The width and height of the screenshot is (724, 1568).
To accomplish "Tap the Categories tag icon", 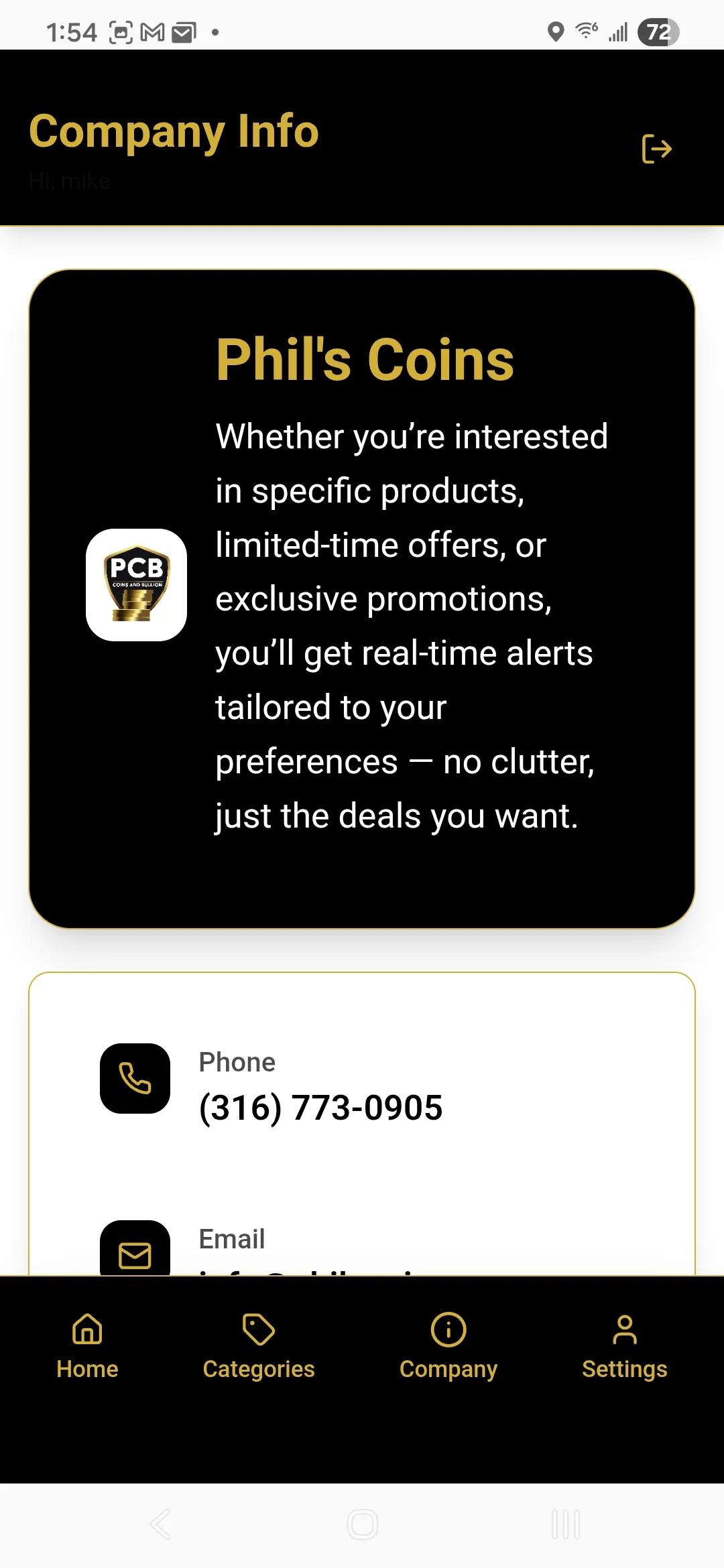I will coord(258,1329).
